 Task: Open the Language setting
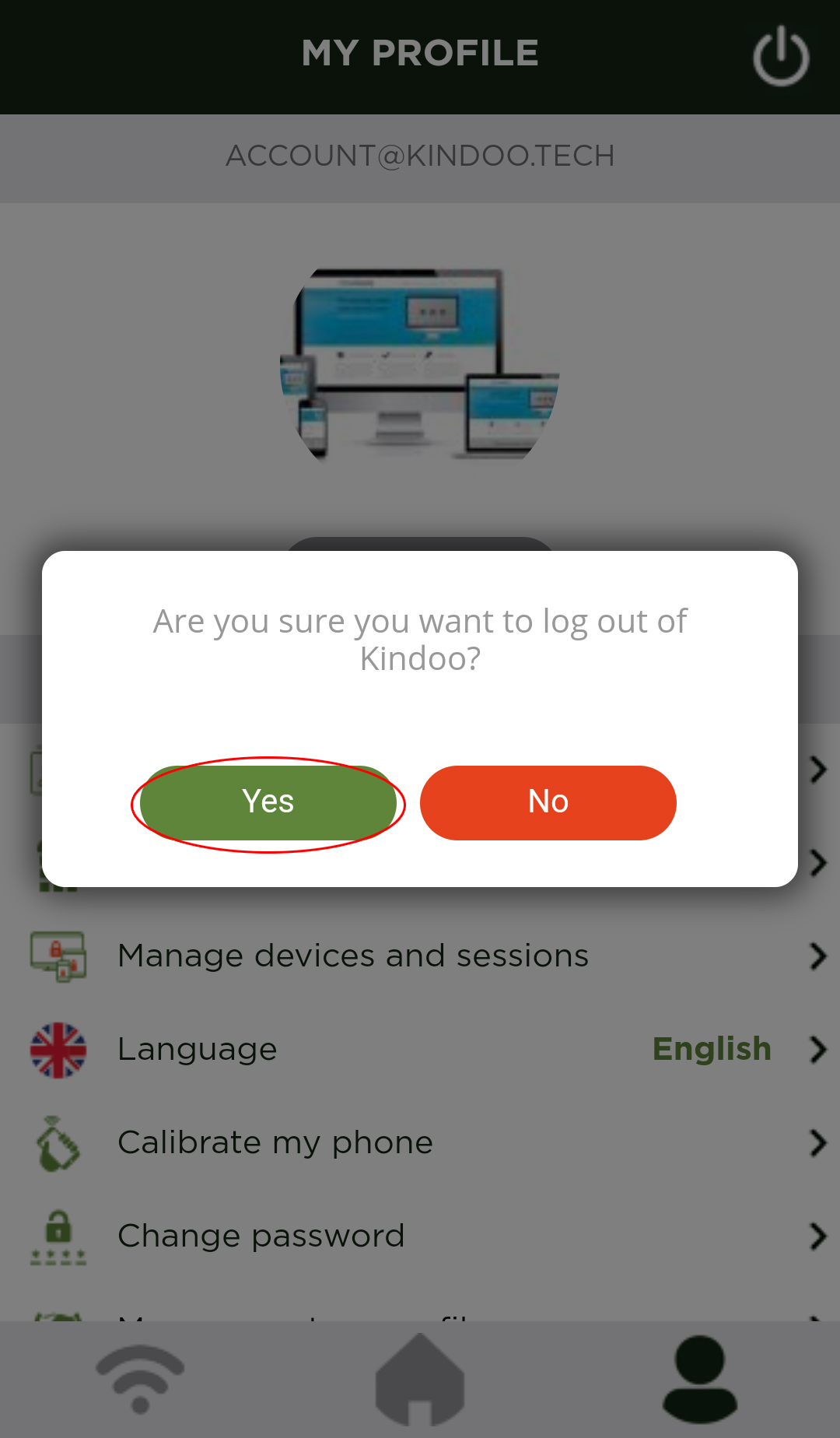pyautogui.click(x=198, y=1049)
